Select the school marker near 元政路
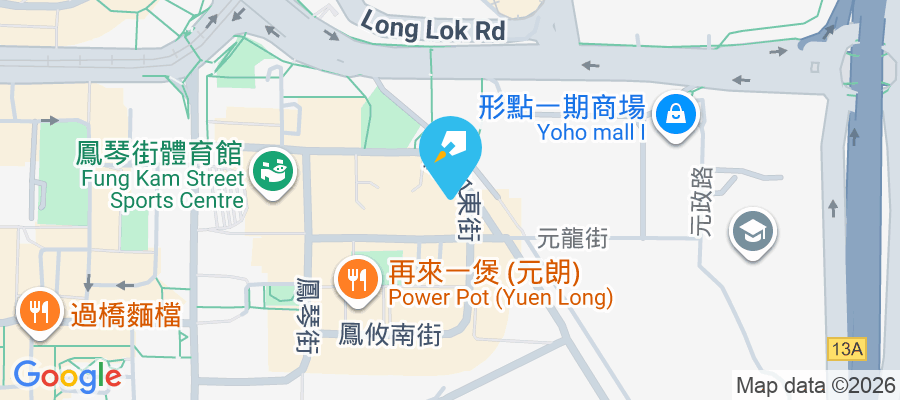Viewport: 900px width, 400px height. coord(750,231)
